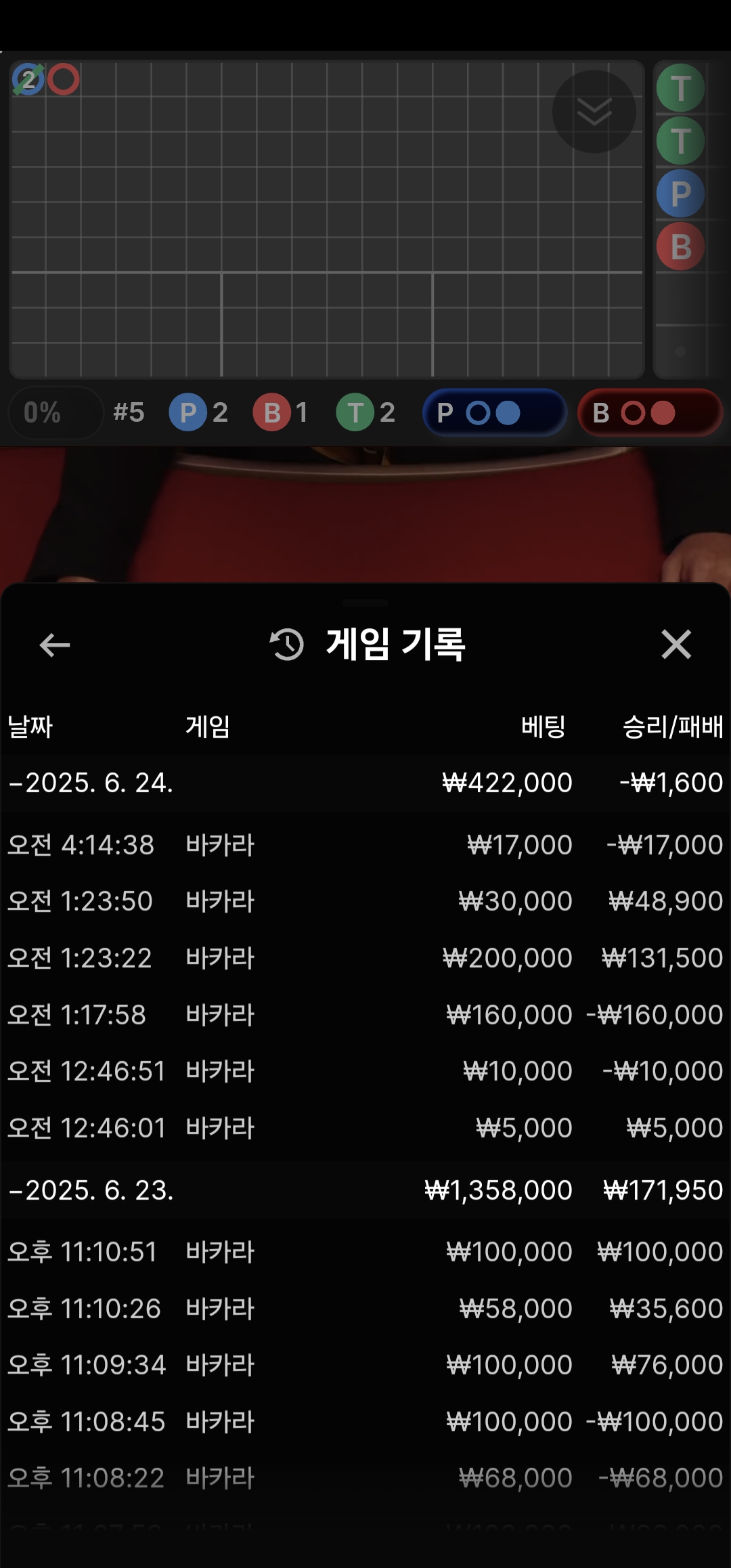This screenshot has height=1568, width=731.
Task: Collapse the 2025. 6. 24. date group
Action: (91, 783)
